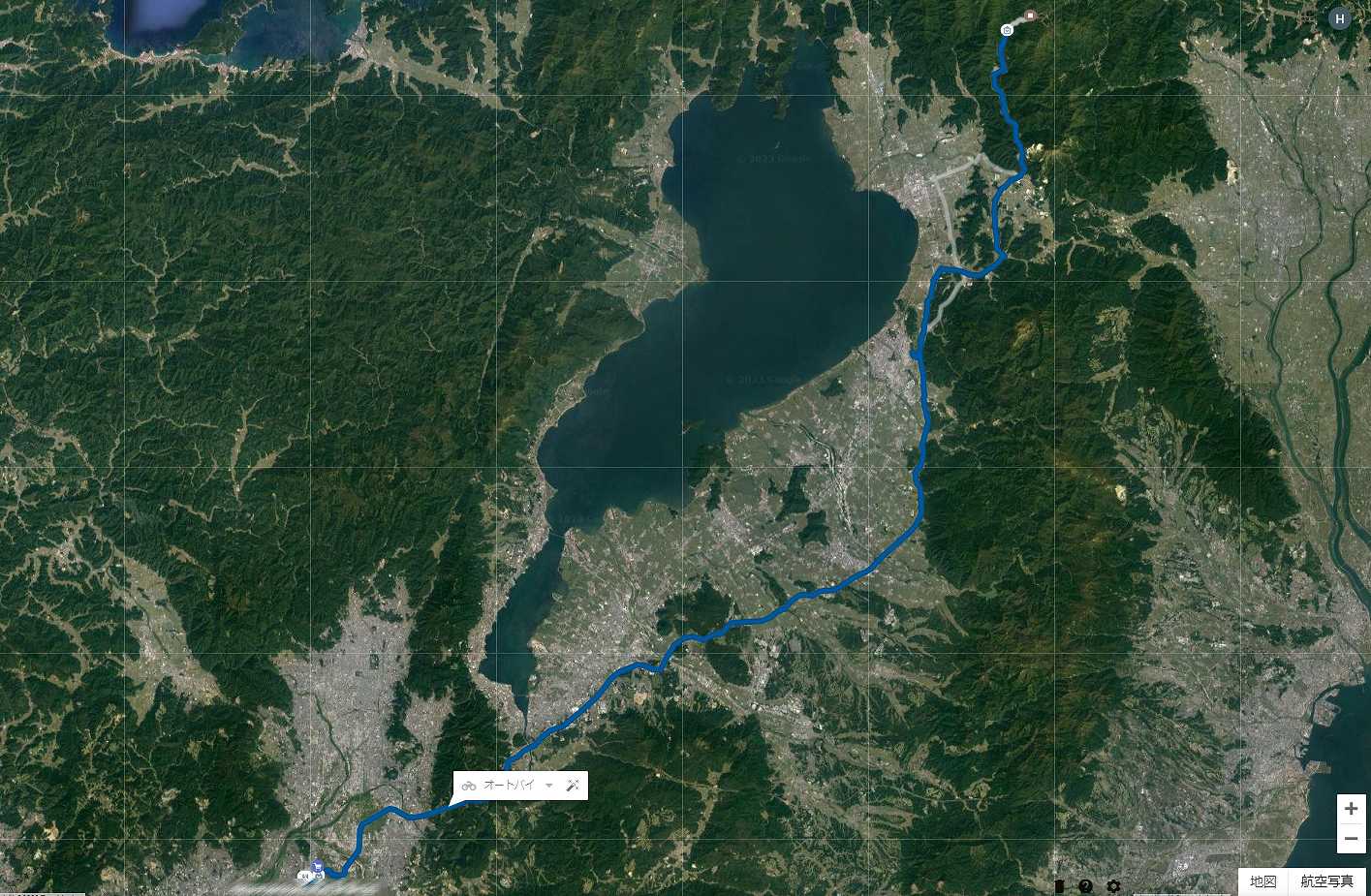
Task: Open the help question mark icon
Action: coord(1085,886)
